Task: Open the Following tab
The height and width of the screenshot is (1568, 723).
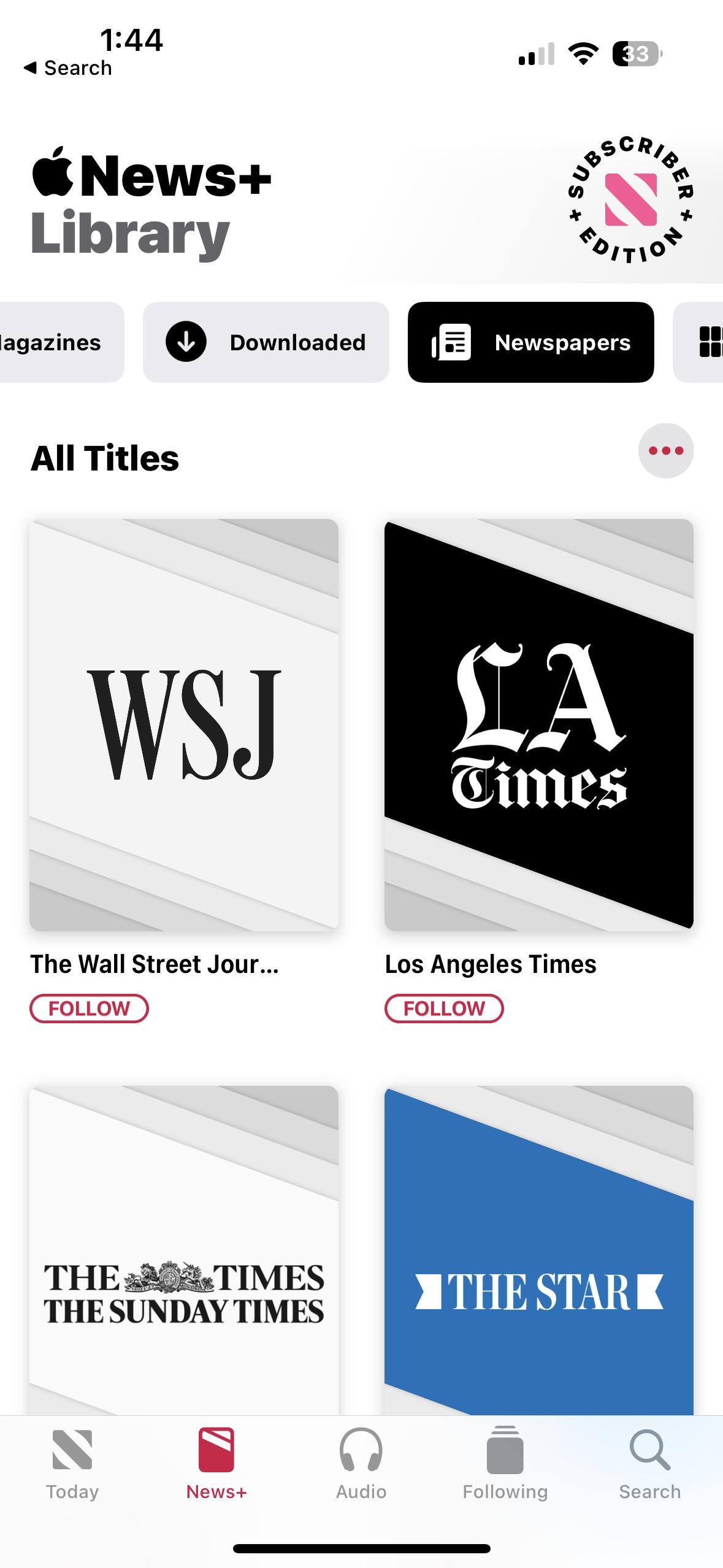Action: [x=505, y=1464]
